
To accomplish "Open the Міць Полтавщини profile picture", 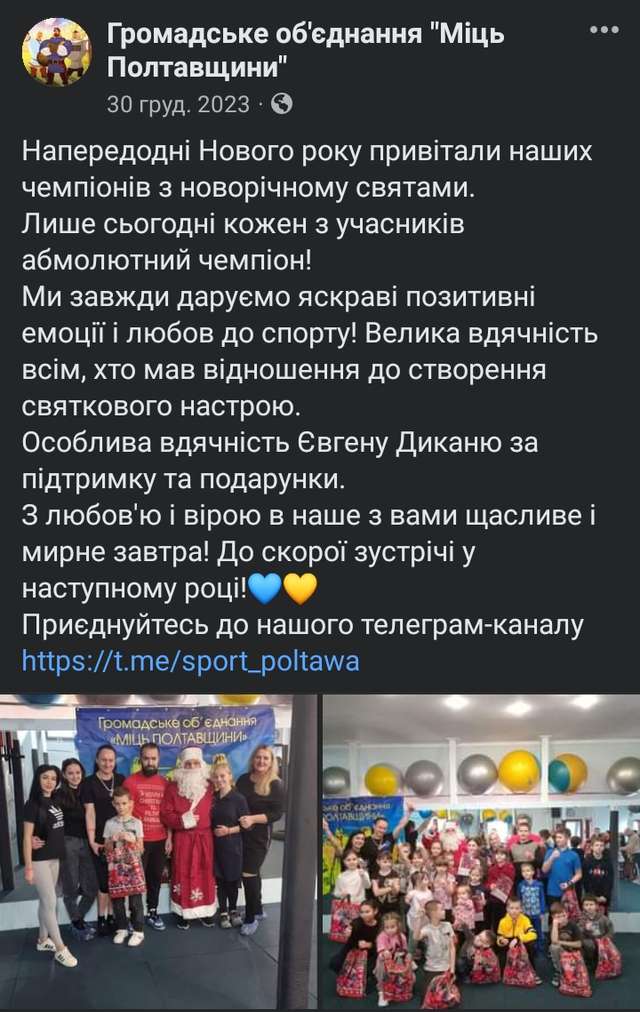I will tap(56, 52).
